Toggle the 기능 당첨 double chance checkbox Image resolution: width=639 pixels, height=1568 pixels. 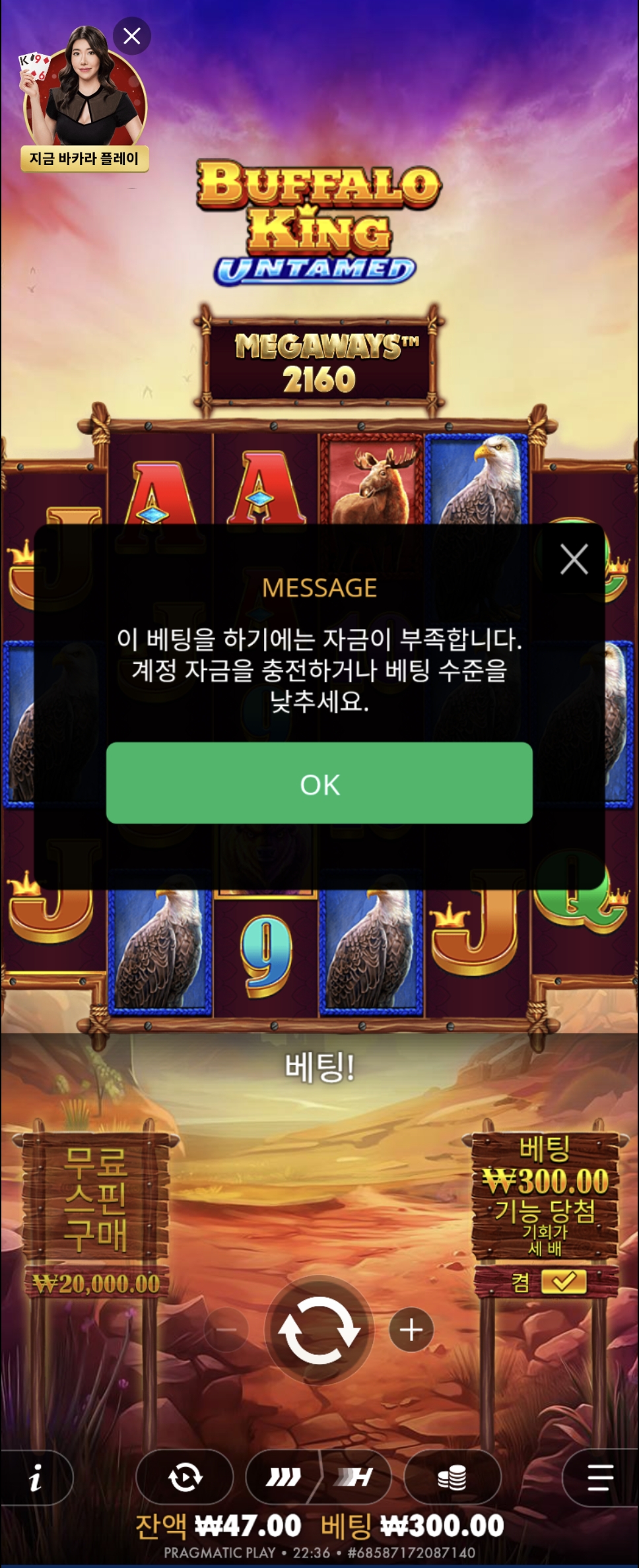pyautogui.click(x=563, y=1282)
